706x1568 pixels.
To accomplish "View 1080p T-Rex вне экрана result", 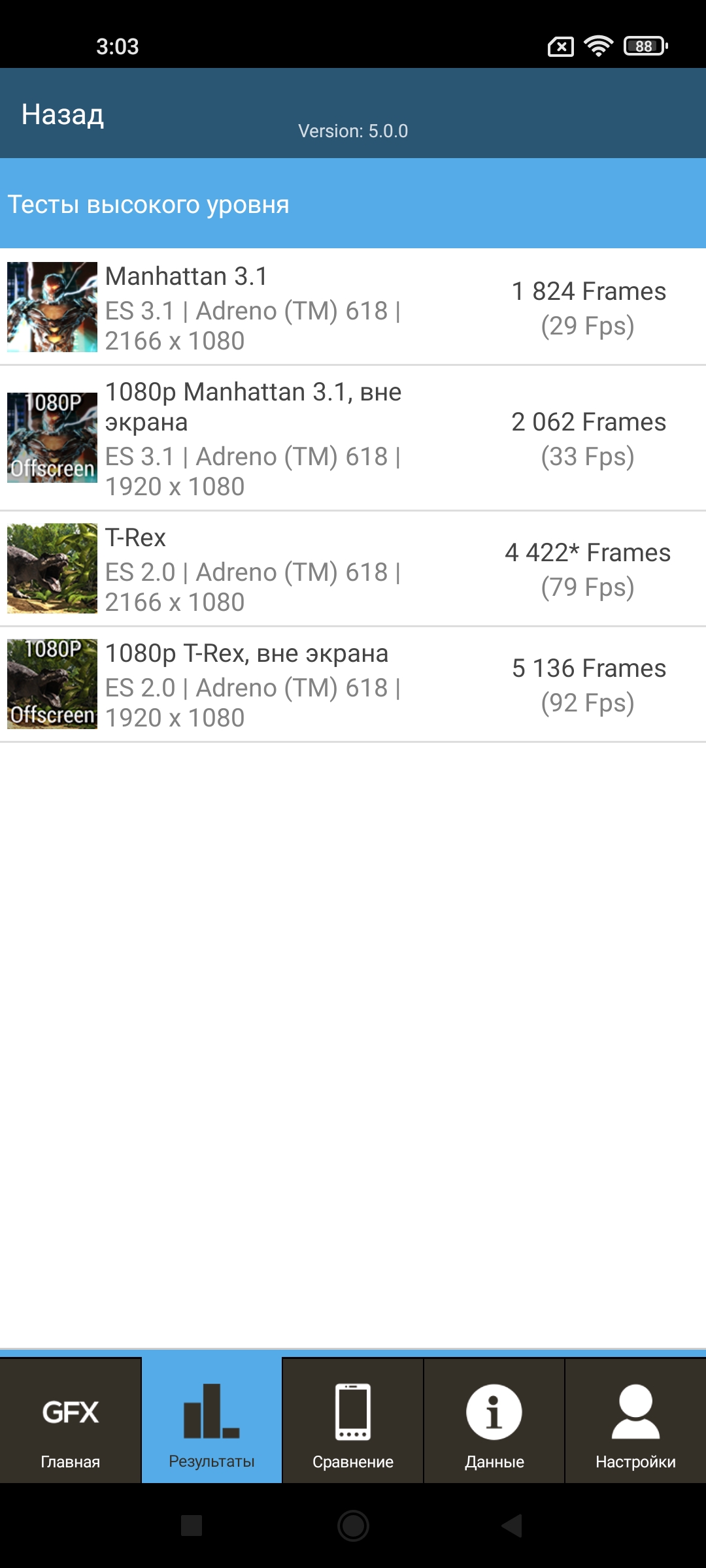I will [x=353, y=684].
